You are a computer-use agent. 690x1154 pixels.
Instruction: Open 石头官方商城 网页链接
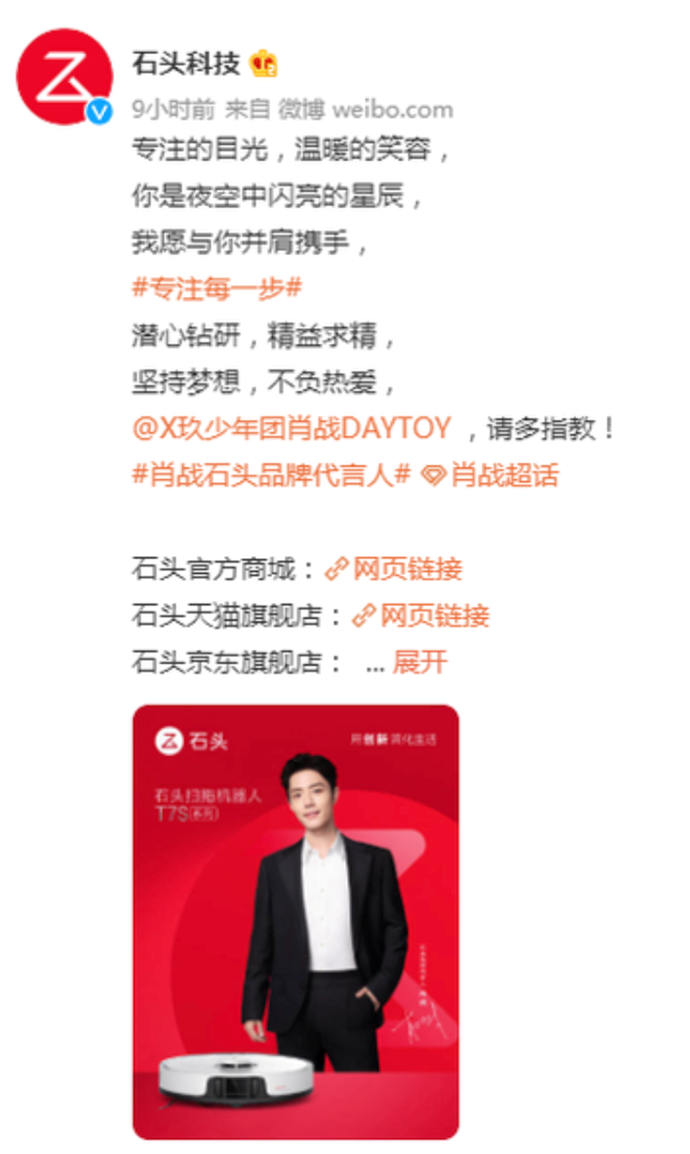point(407,569)
